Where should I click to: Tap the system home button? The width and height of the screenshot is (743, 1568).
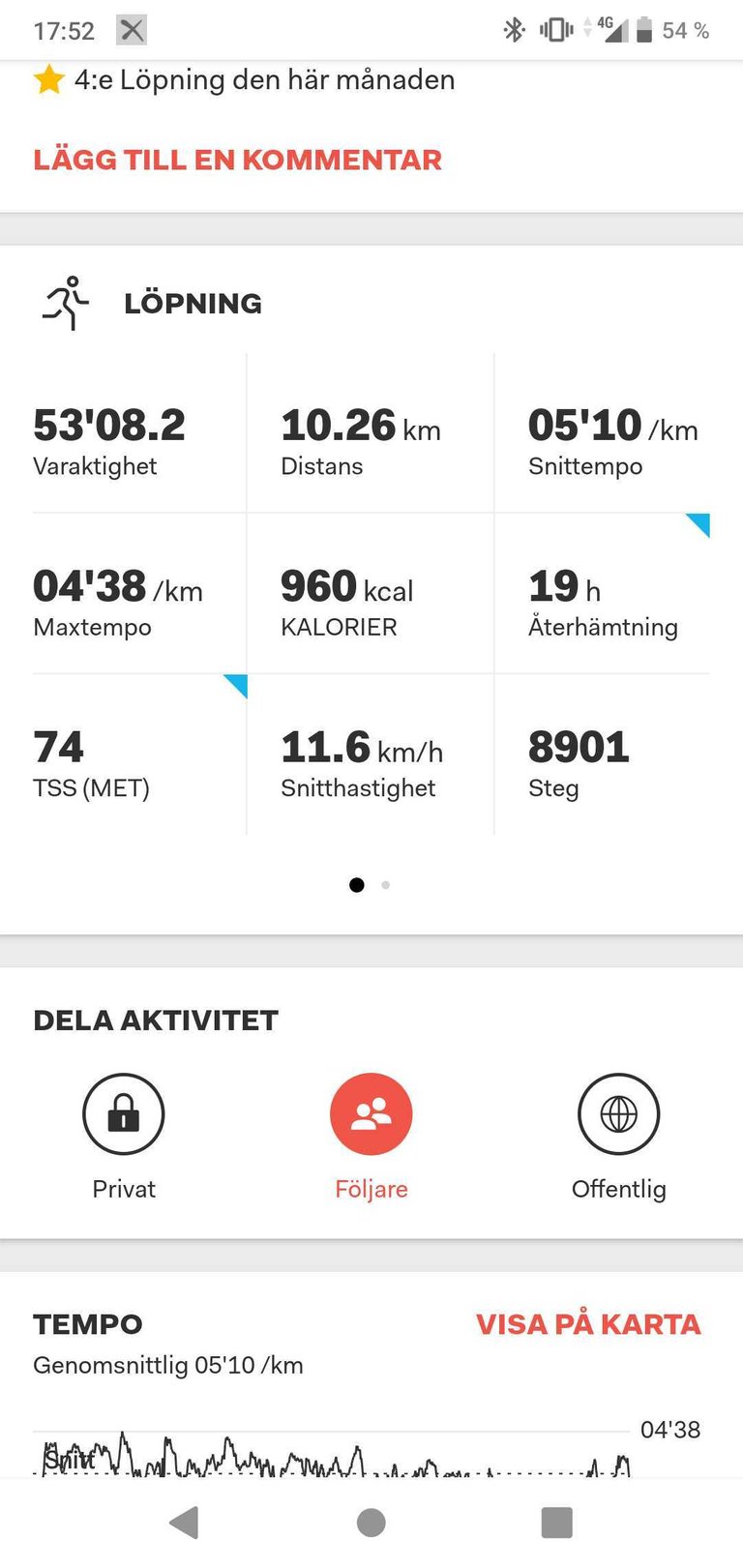[x=371, y=1523]
